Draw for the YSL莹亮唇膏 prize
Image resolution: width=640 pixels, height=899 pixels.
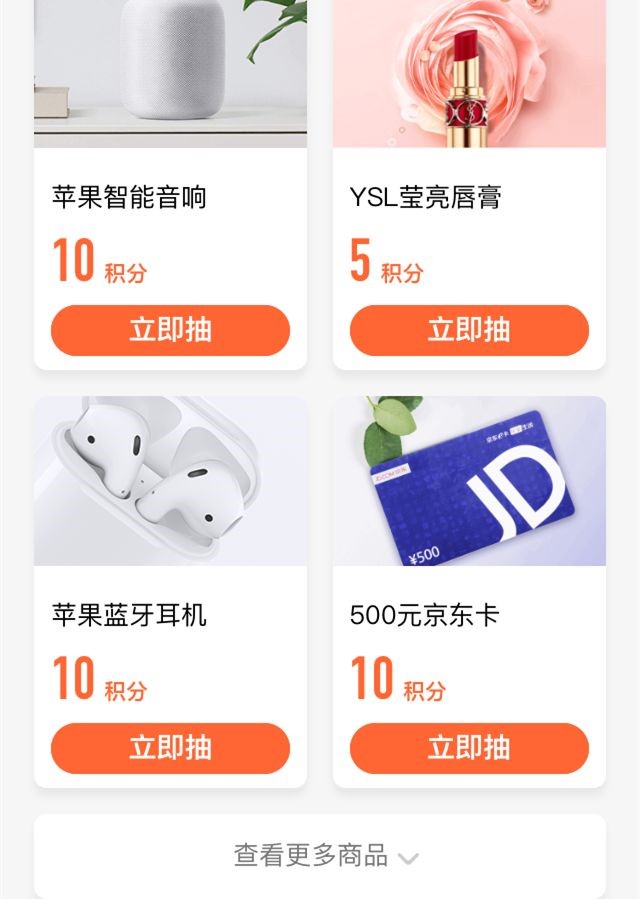click(x=469, y=330)
